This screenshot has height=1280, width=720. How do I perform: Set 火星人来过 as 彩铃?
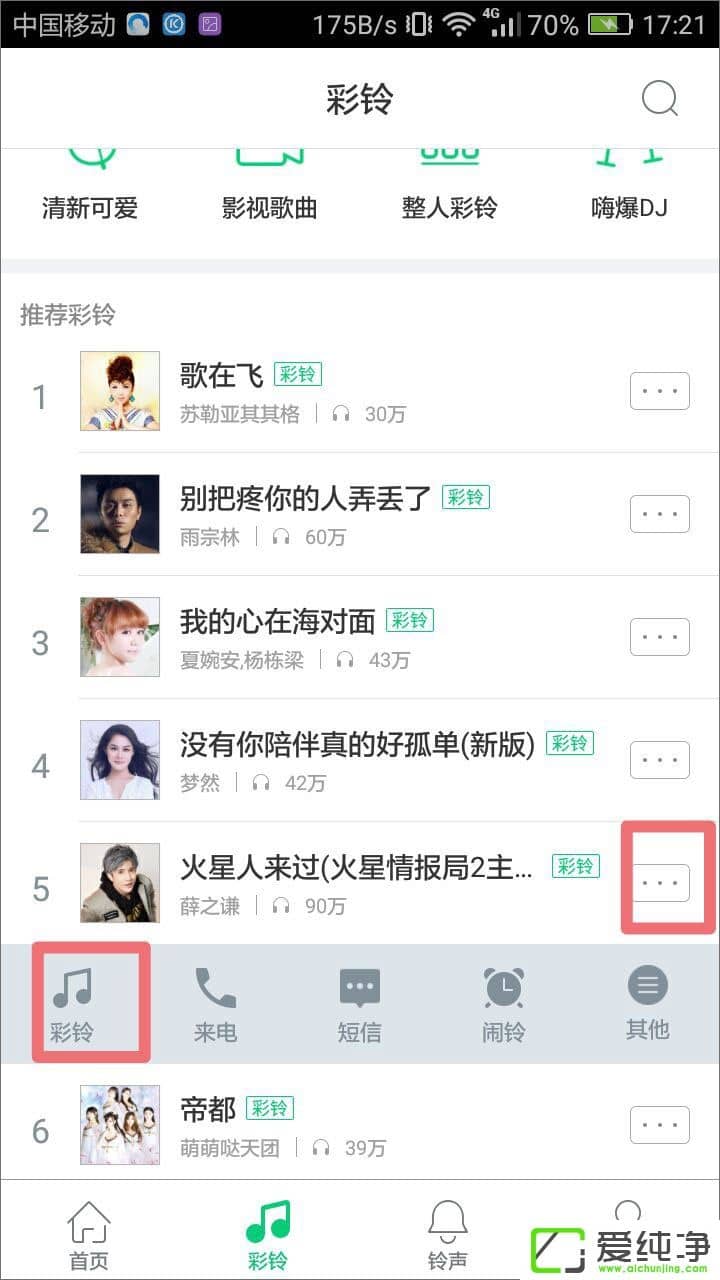point(72,1003)
